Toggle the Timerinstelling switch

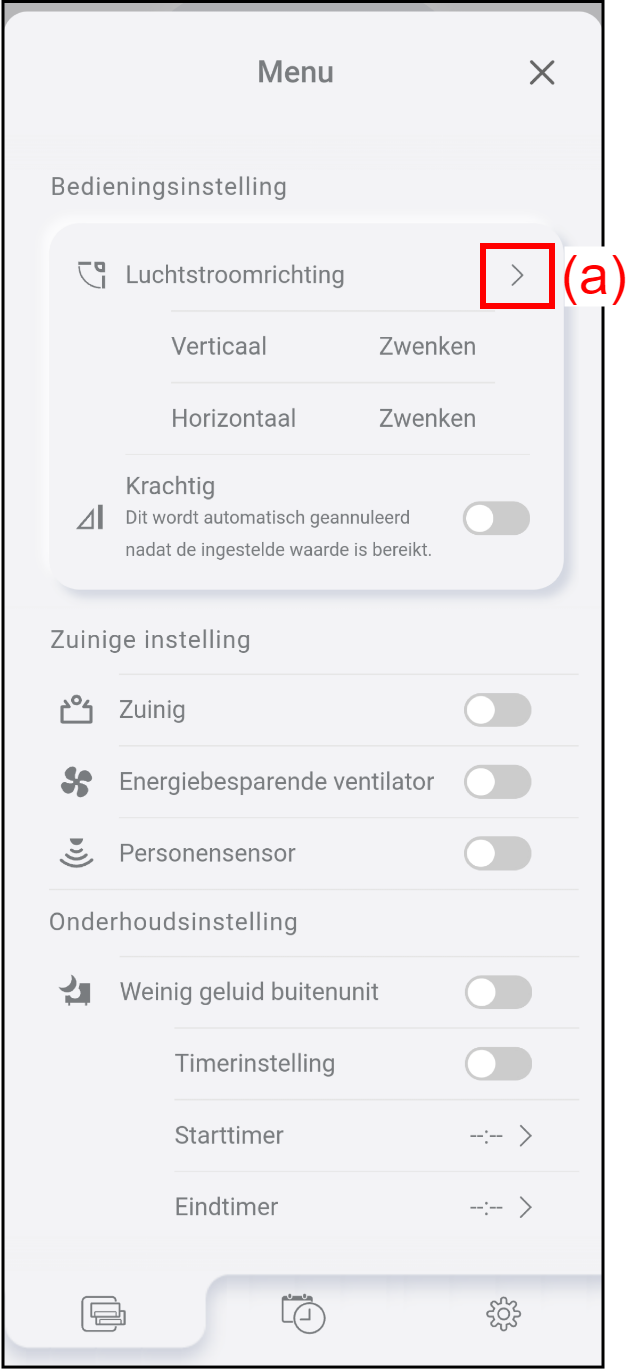(497, 1064)
